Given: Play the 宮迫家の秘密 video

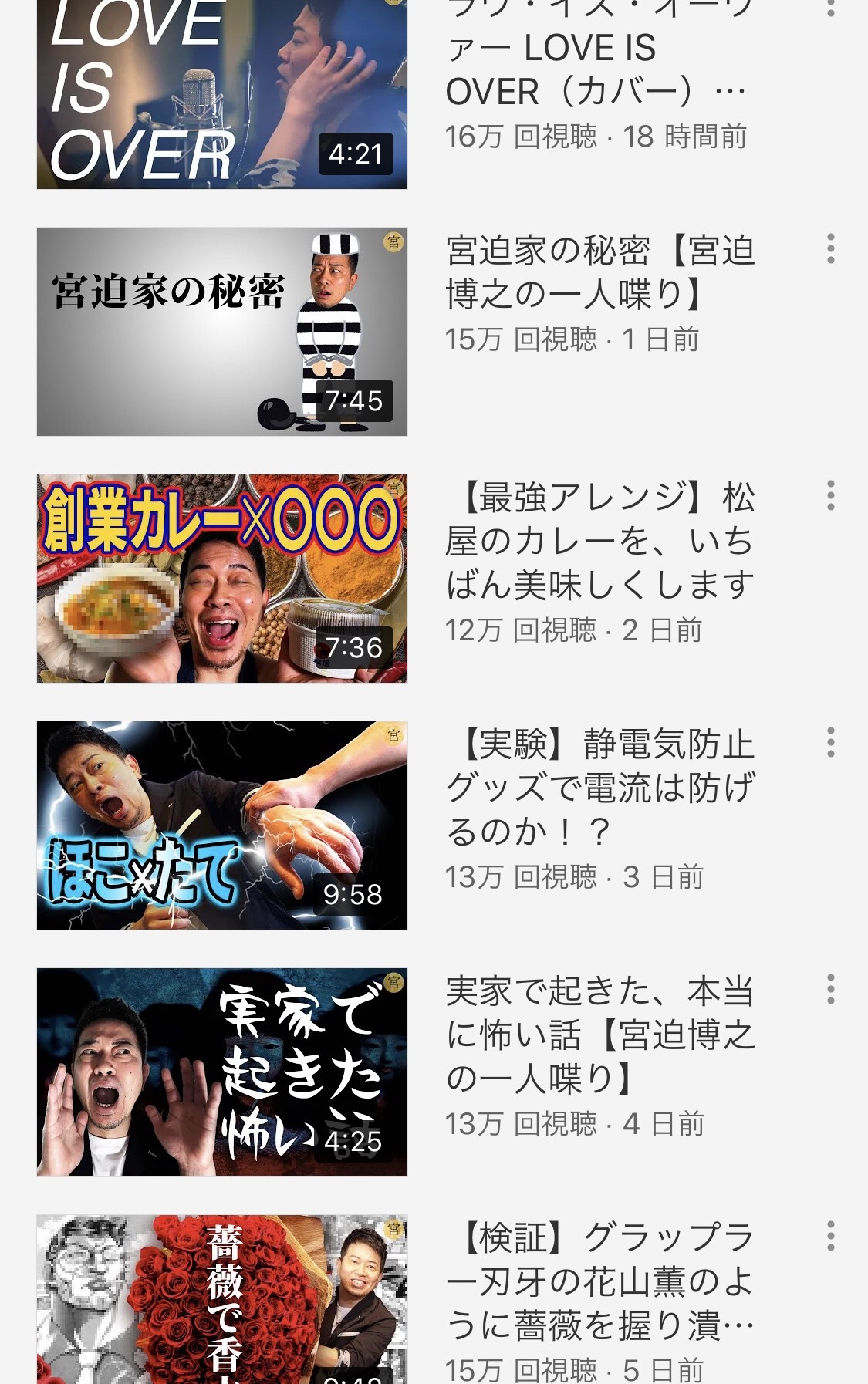Looking at the screenshot, I should click(x=222, y=332).
